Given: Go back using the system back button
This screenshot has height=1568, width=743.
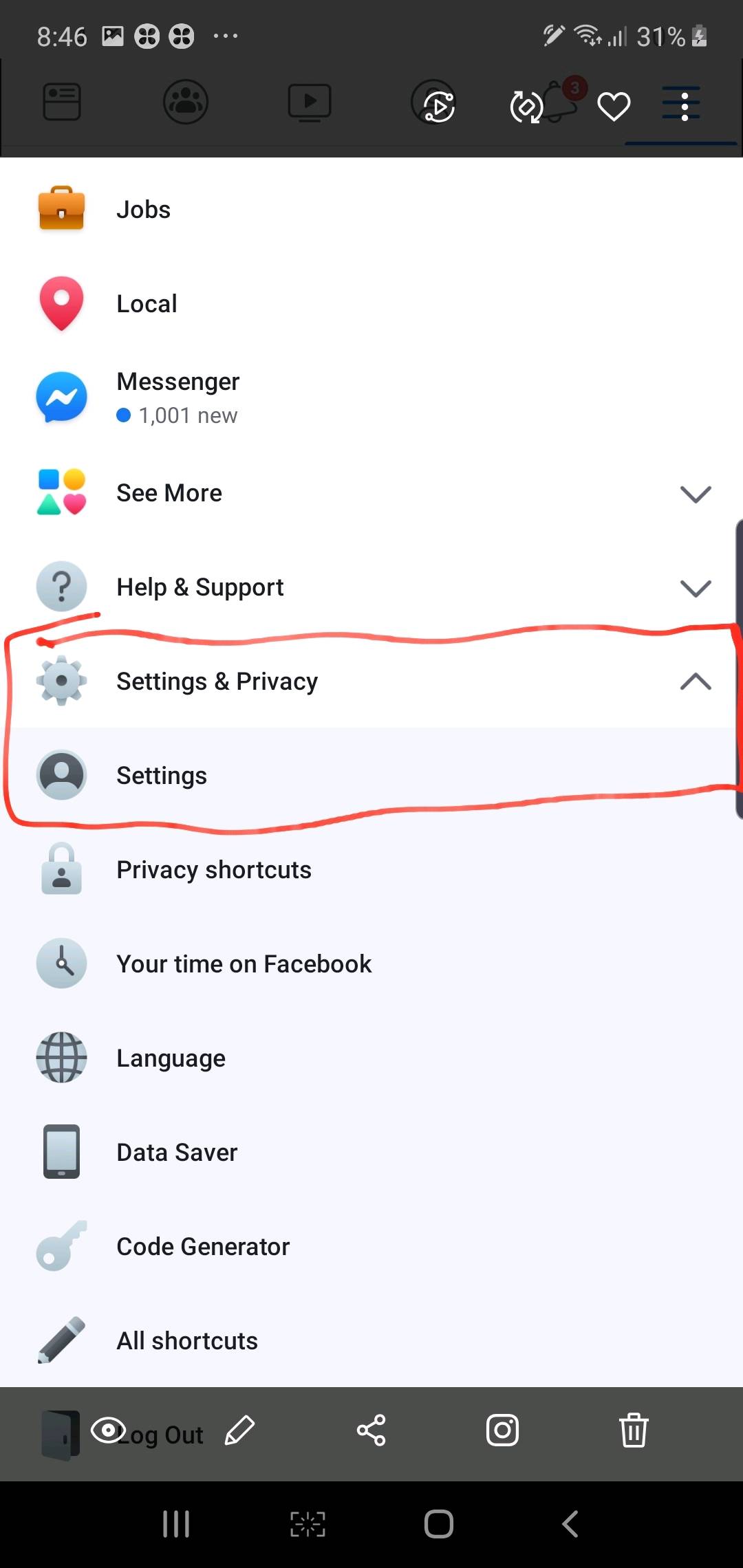Looking at the screenshot, I should tap(570, 1524).
